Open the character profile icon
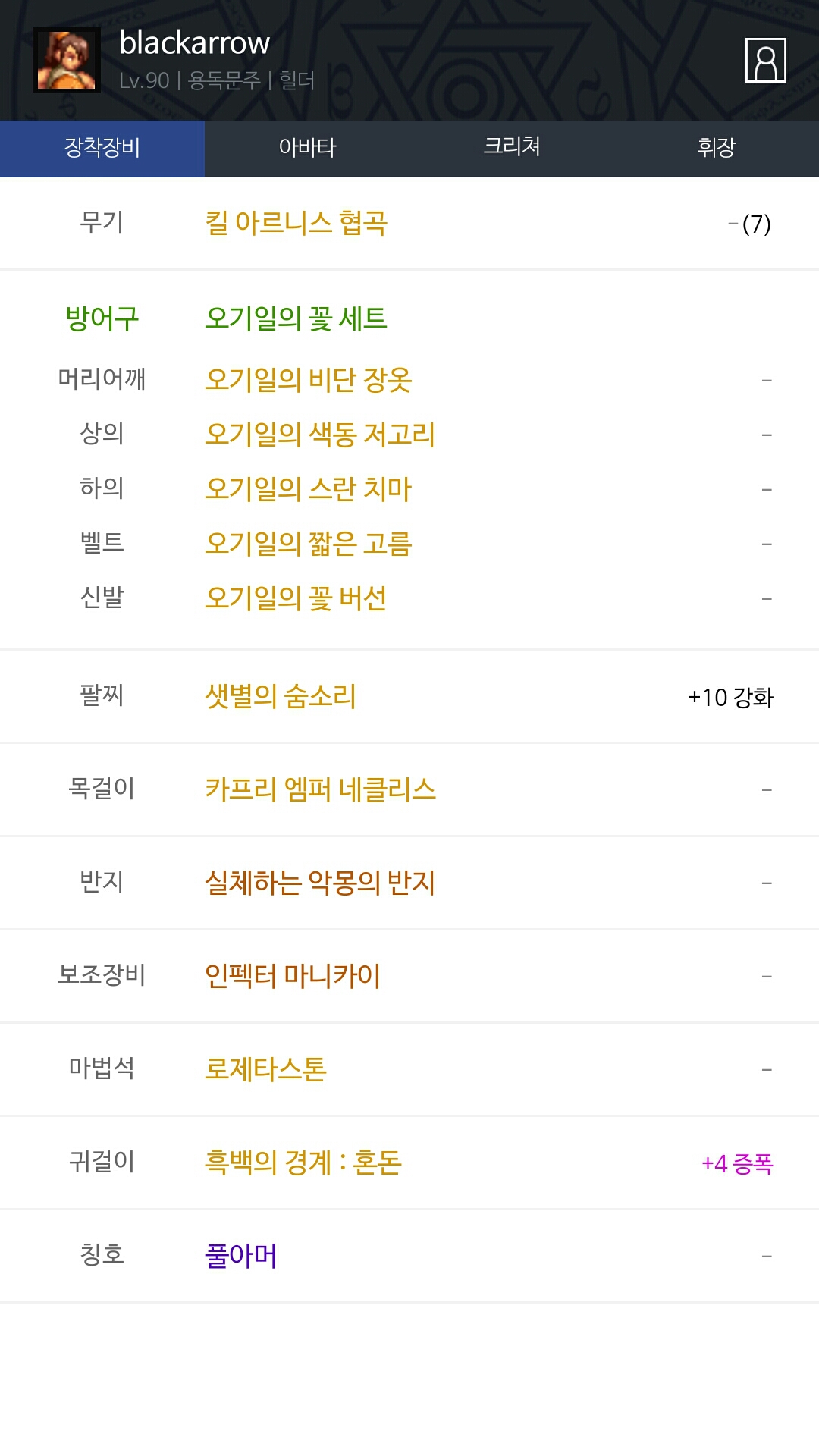Viewport: 819px width, 1456px height. click(x=765, y=60)
